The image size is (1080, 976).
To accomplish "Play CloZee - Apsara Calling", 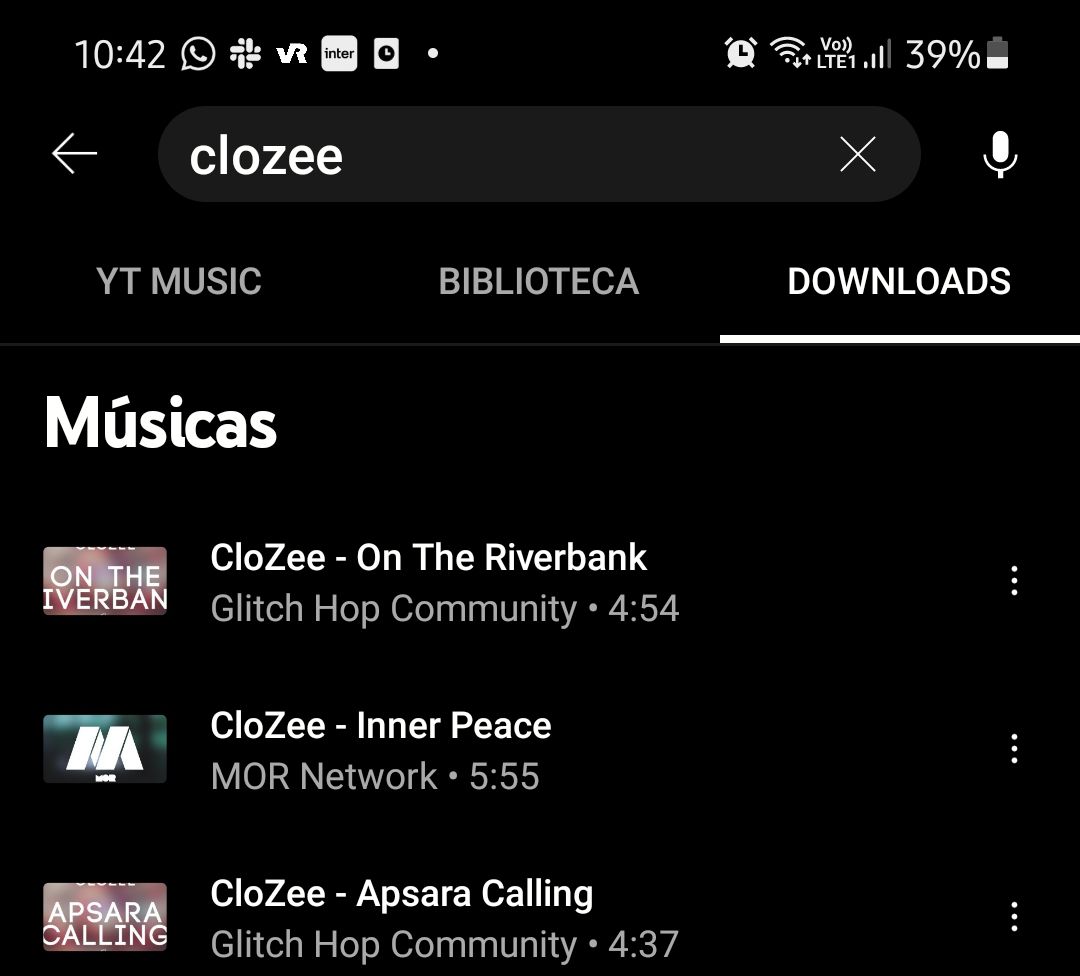I will (400, 917).
